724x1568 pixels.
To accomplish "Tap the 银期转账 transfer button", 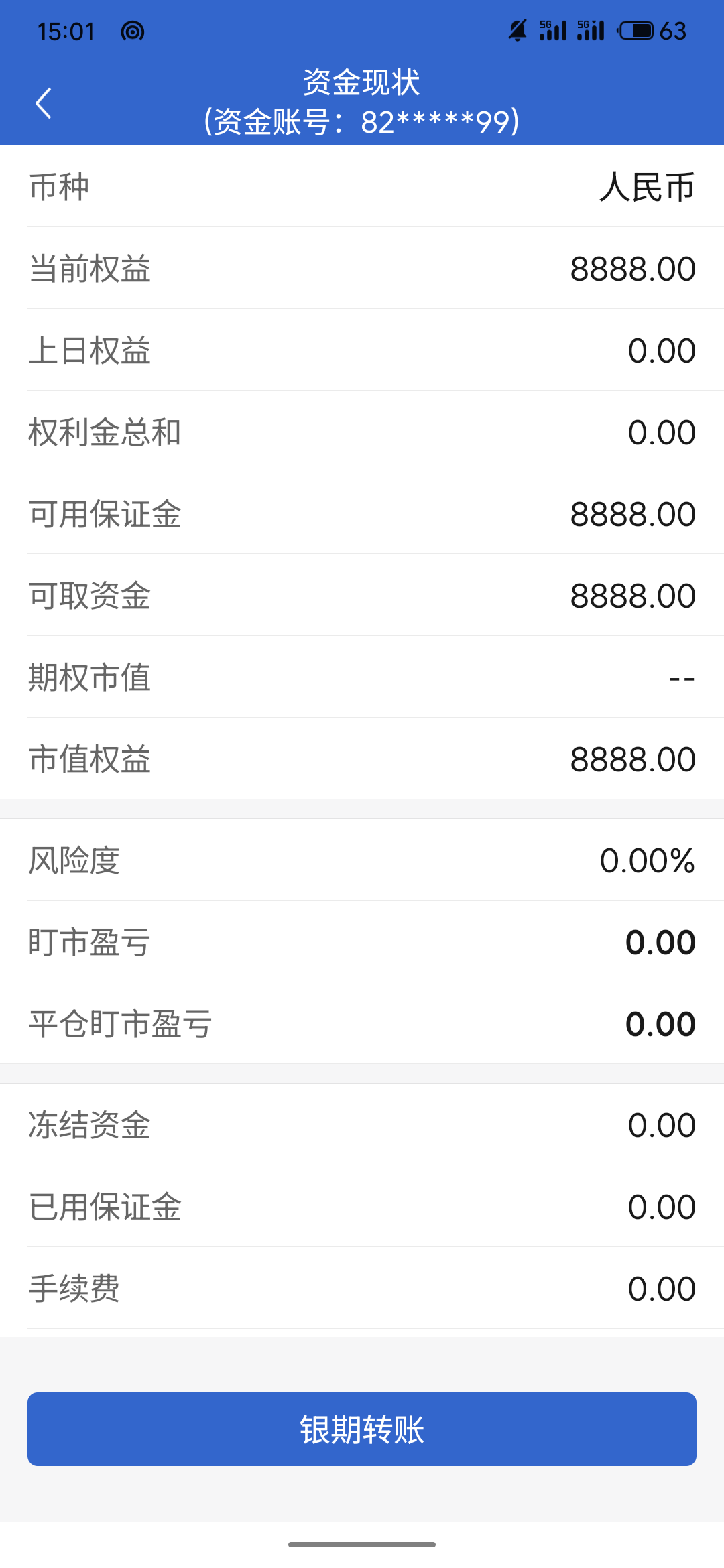I will point(362,1429).
